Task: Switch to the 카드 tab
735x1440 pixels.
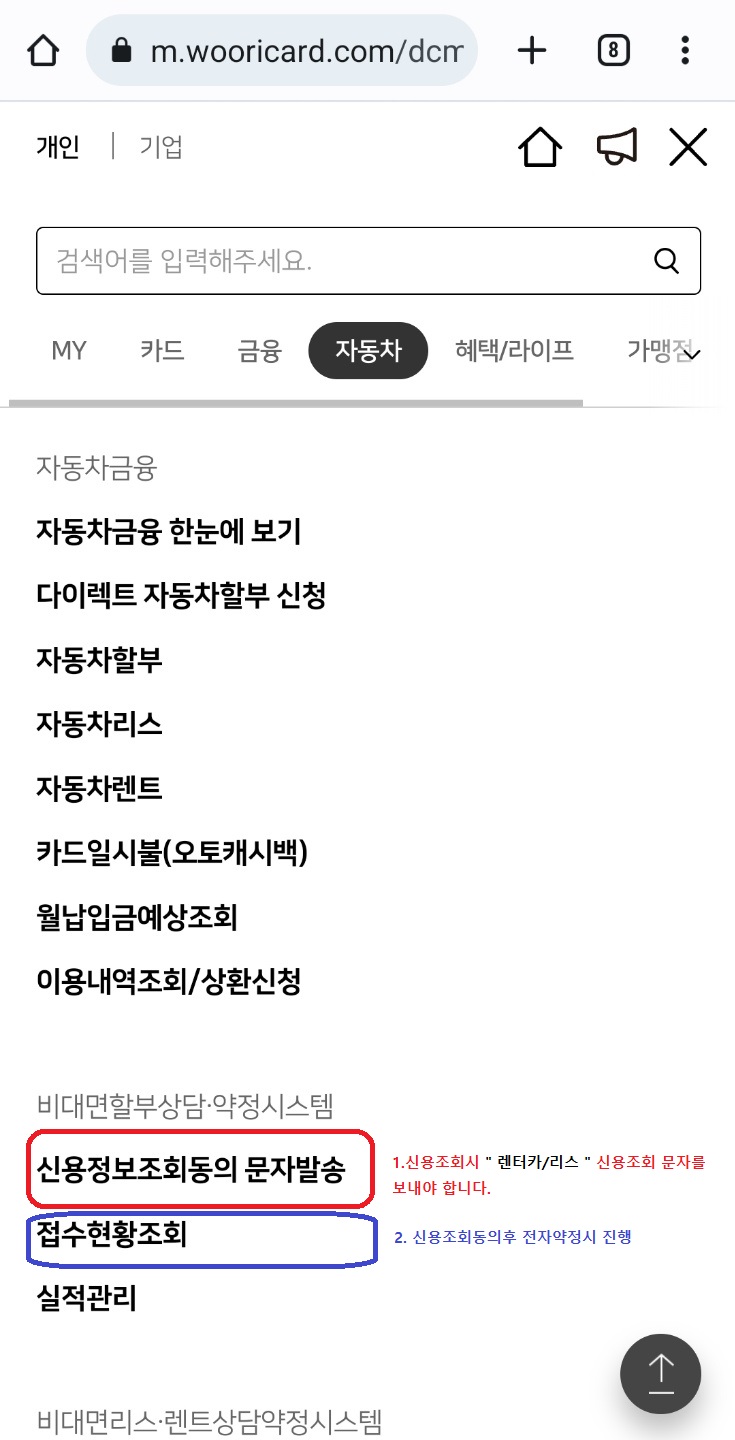Action: [x=162, y=351]
